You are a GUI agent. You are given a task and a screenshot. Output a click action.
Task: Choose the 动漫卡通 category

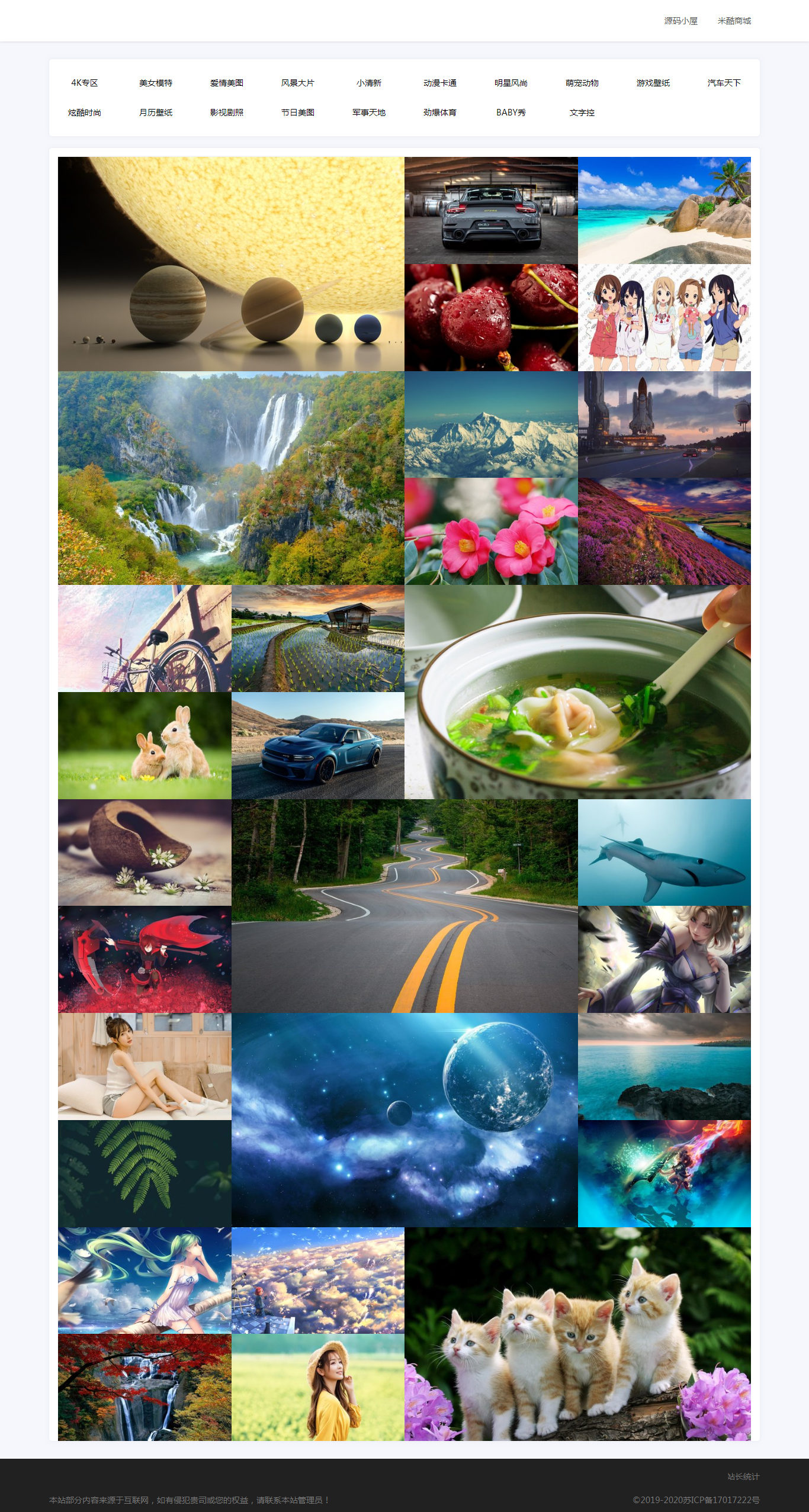[439, 83]
